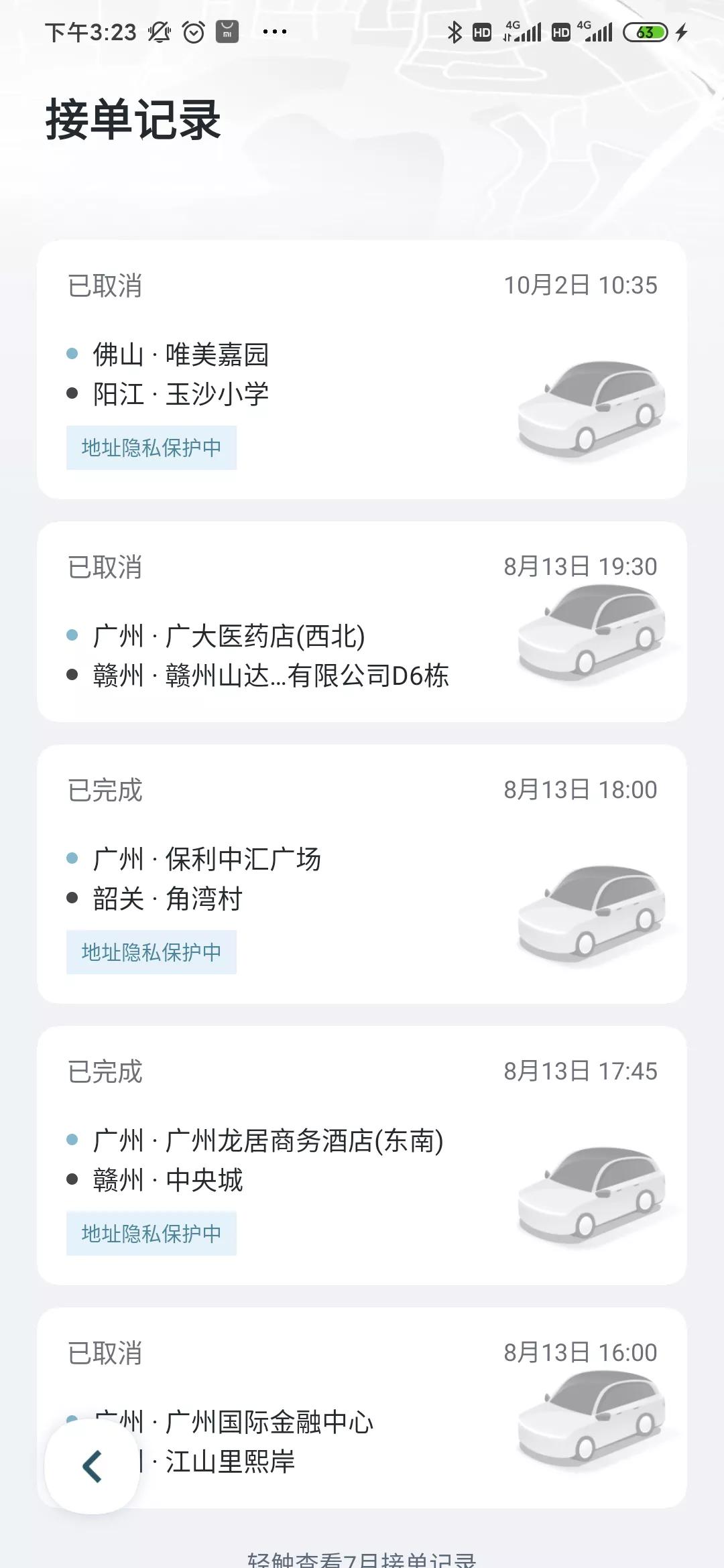
Task: Tap 地址隐私保护中 tag on the October 2 order
Action: (151, 448)
